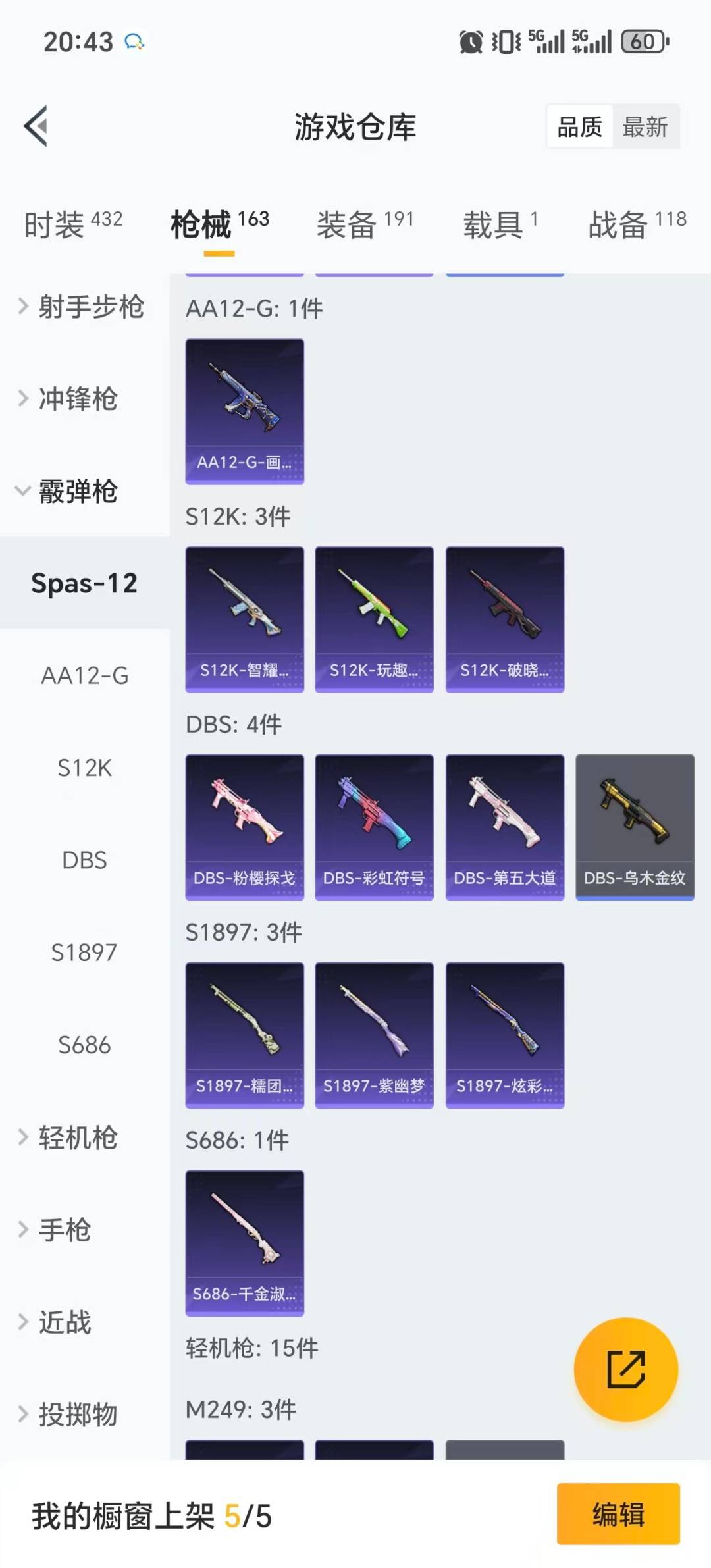Tap the message bubble icon beside the clock

pyautogui.click(x=135, y=41)
